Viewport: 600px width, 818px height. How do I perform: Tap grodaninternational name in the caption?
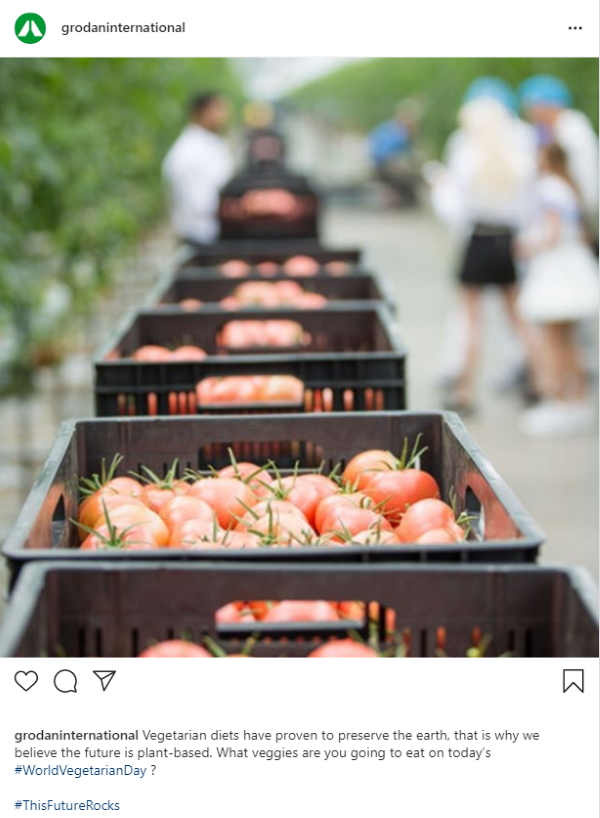76,736
